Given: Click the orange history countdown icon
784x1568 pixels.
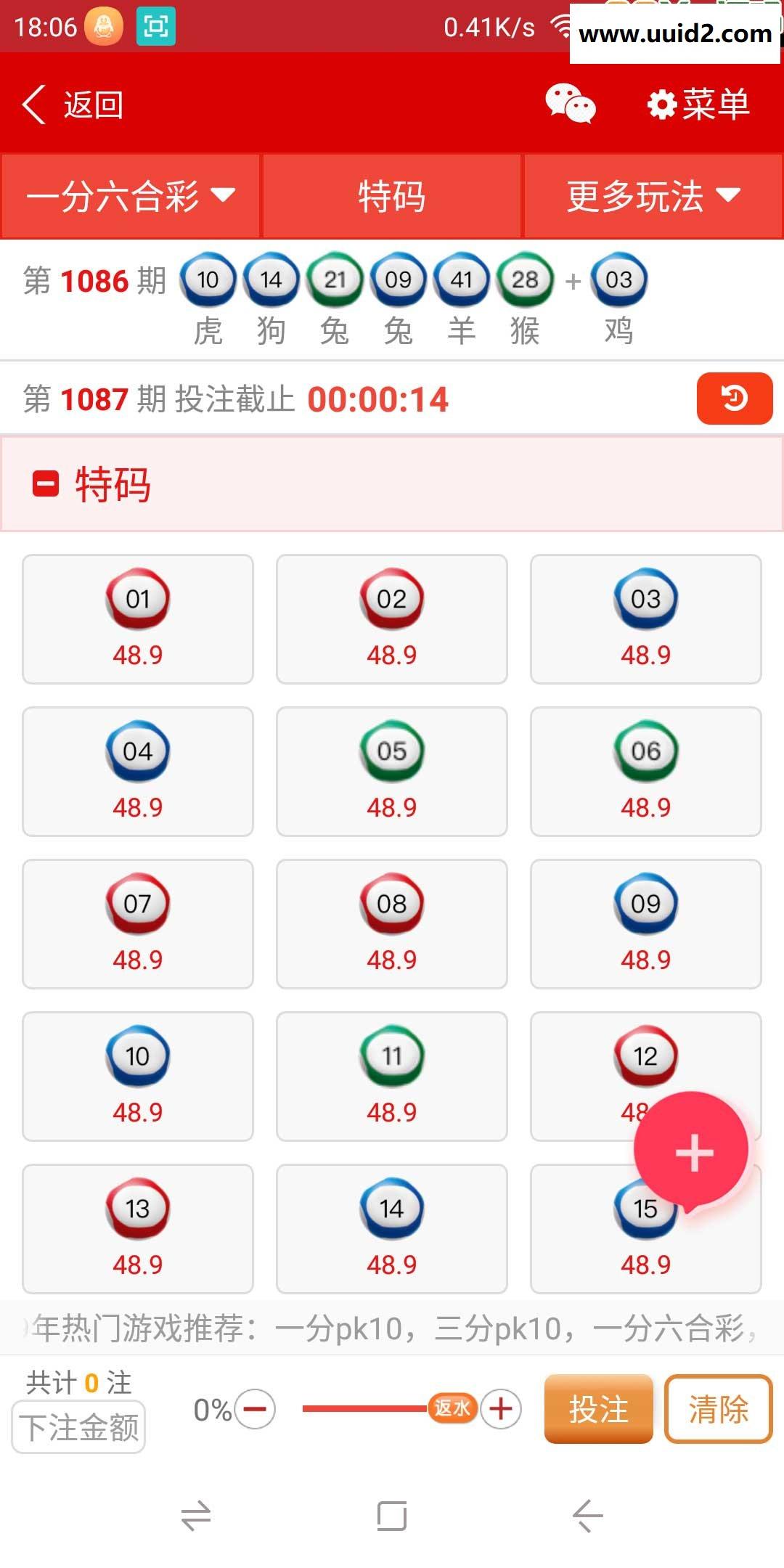Looking at the screenshot, I should 734,398.
